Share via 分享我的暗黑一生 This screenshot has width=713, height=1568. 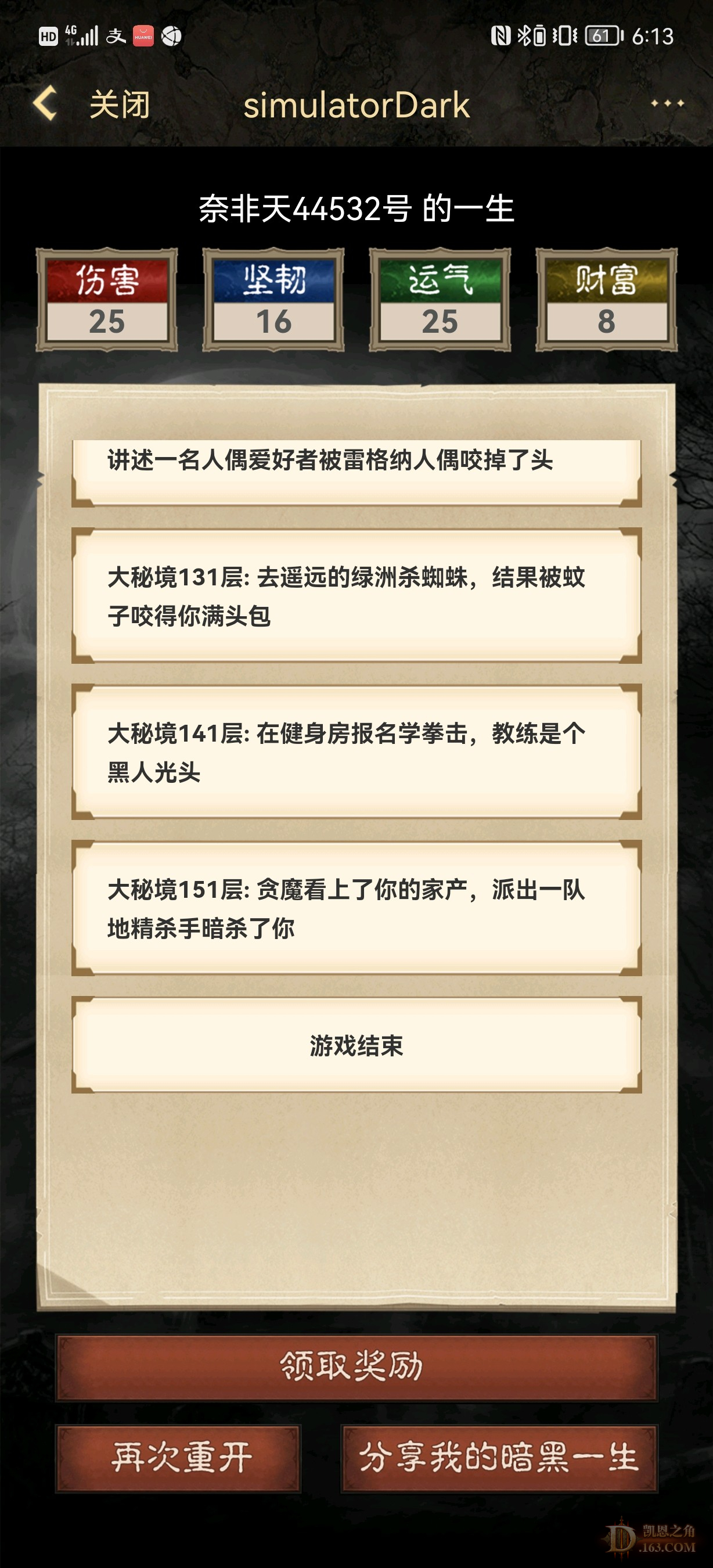pos(499,1458)
